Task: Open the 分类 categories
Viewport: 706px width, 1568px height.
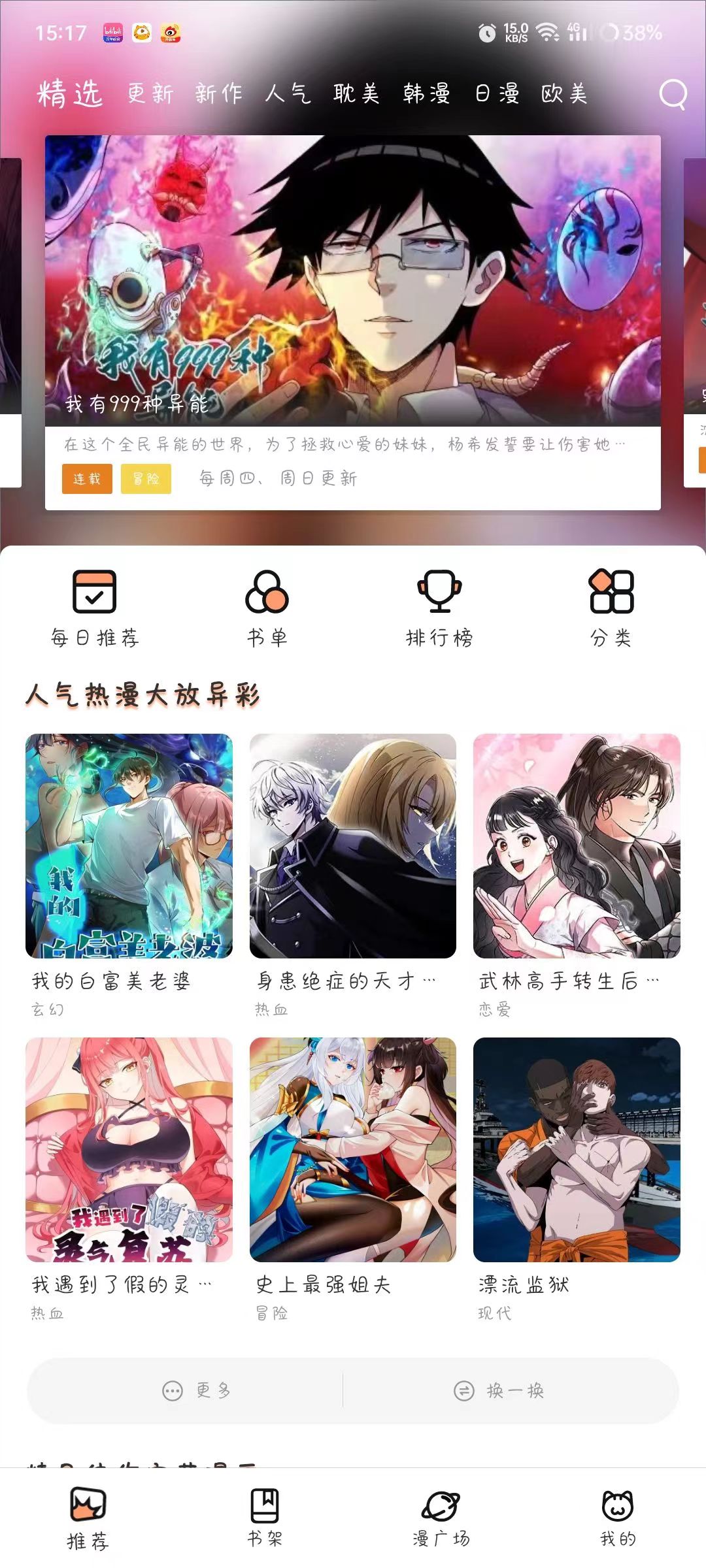Action: [611, 608]
